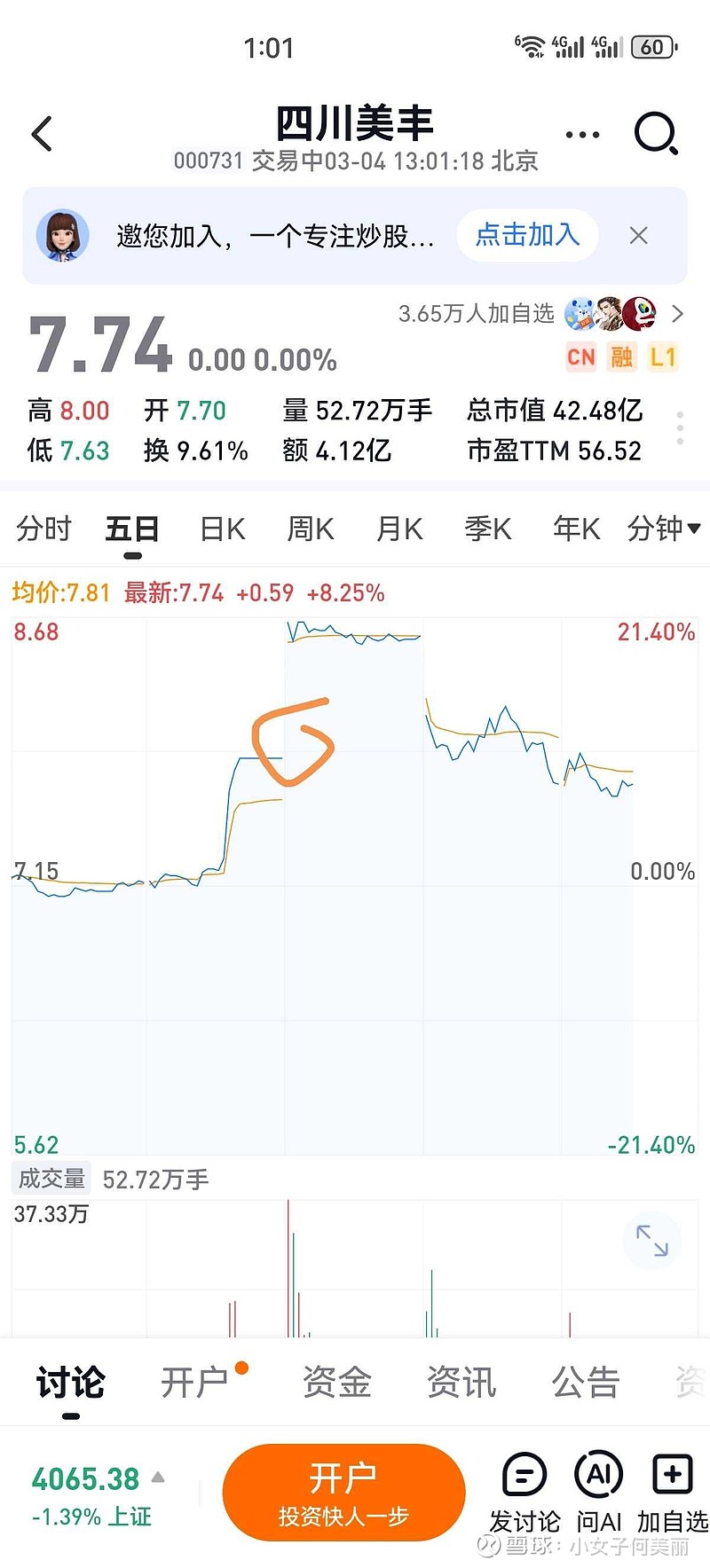Ask the AI assistant via 问AI
710x1568 pixels.
599,1492
